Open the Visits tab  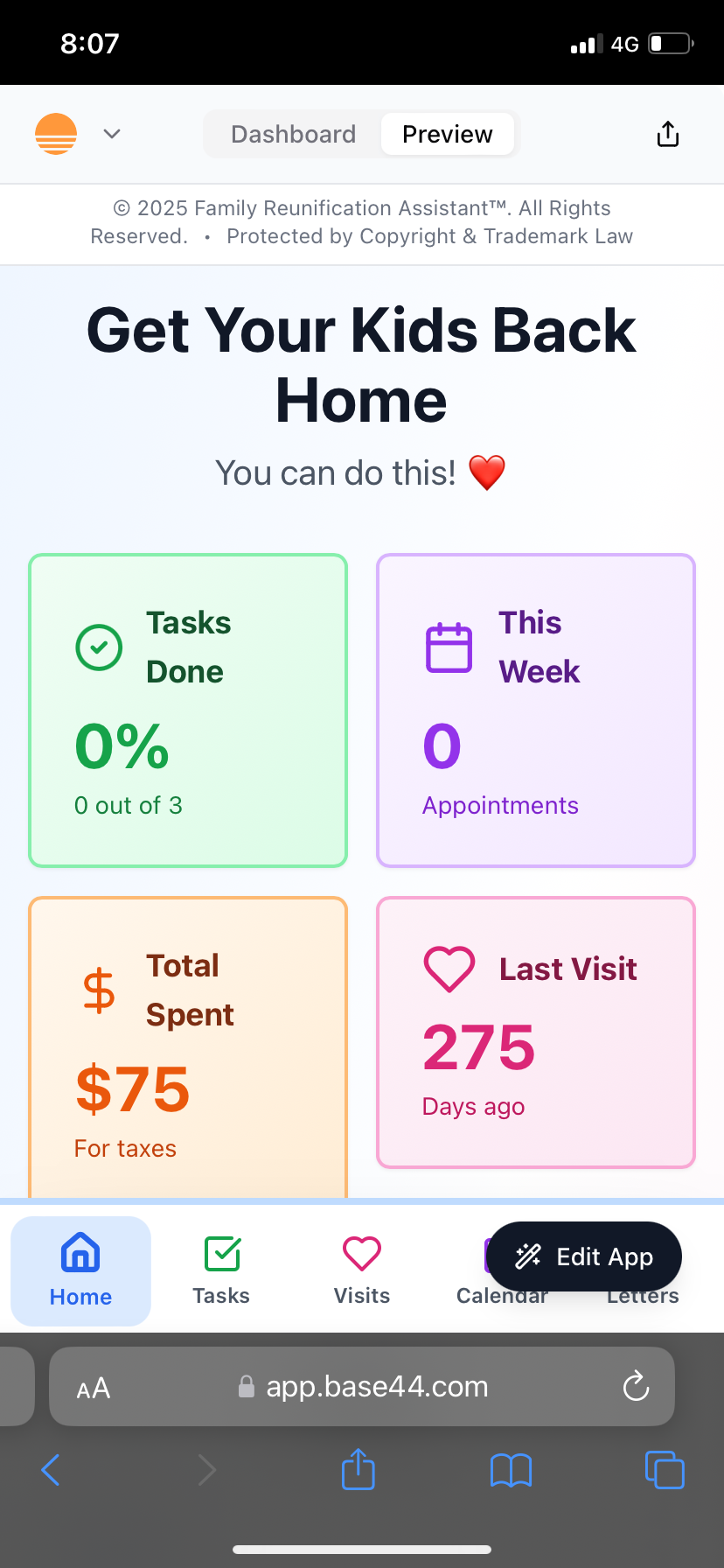[x=362, y=1270]
